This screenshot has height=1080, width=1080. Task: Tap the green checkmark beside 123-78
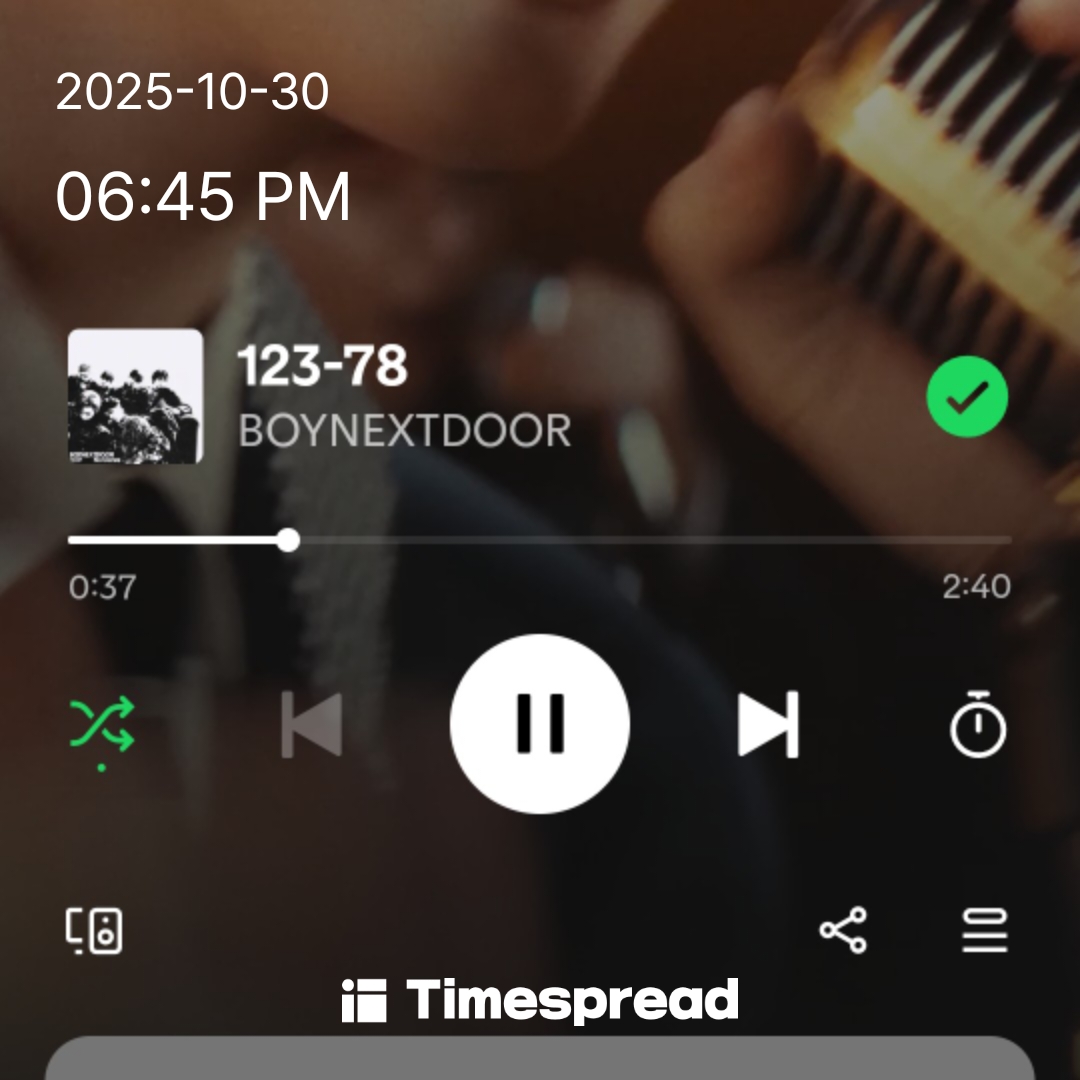coord(967,397)
